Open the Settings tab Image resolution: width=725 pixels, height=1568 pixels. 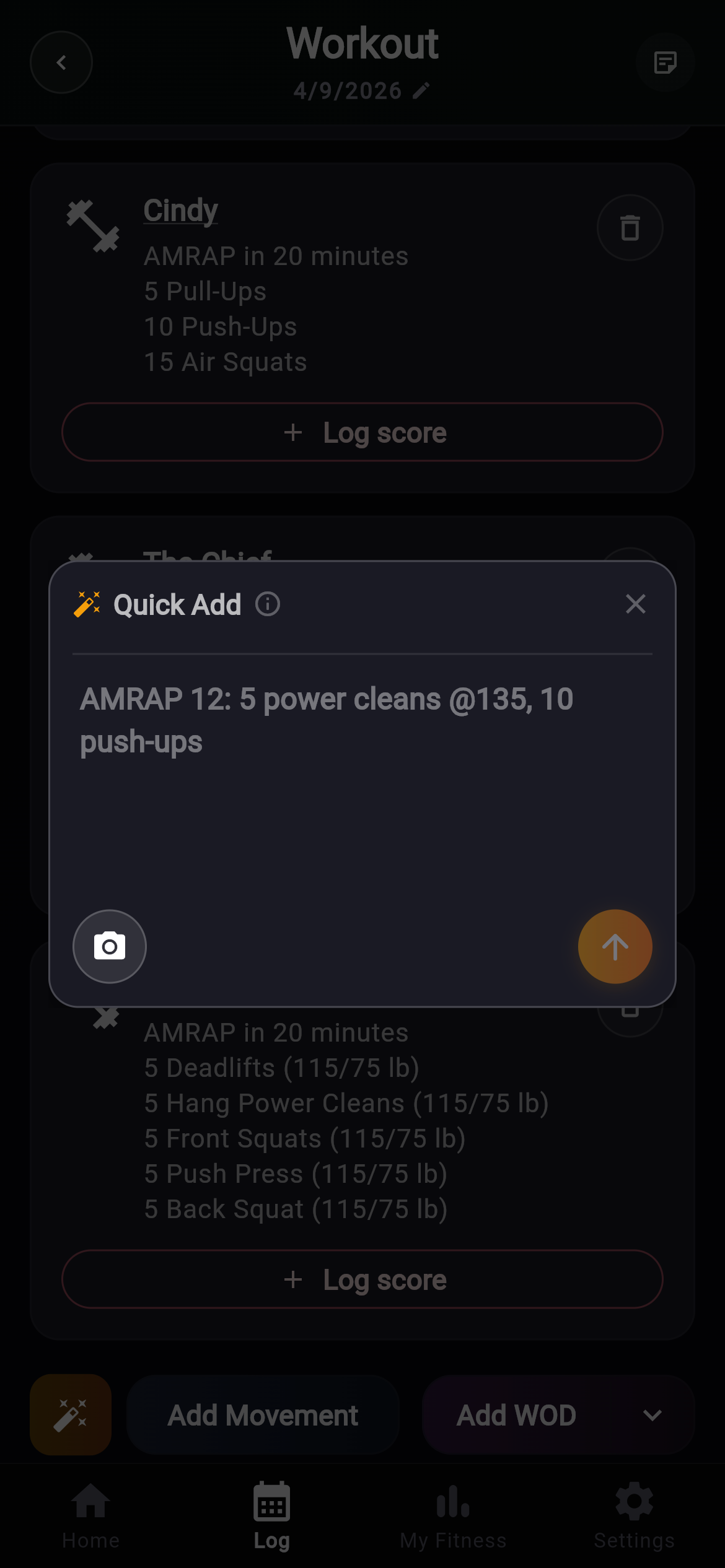tap(634, 1515)
